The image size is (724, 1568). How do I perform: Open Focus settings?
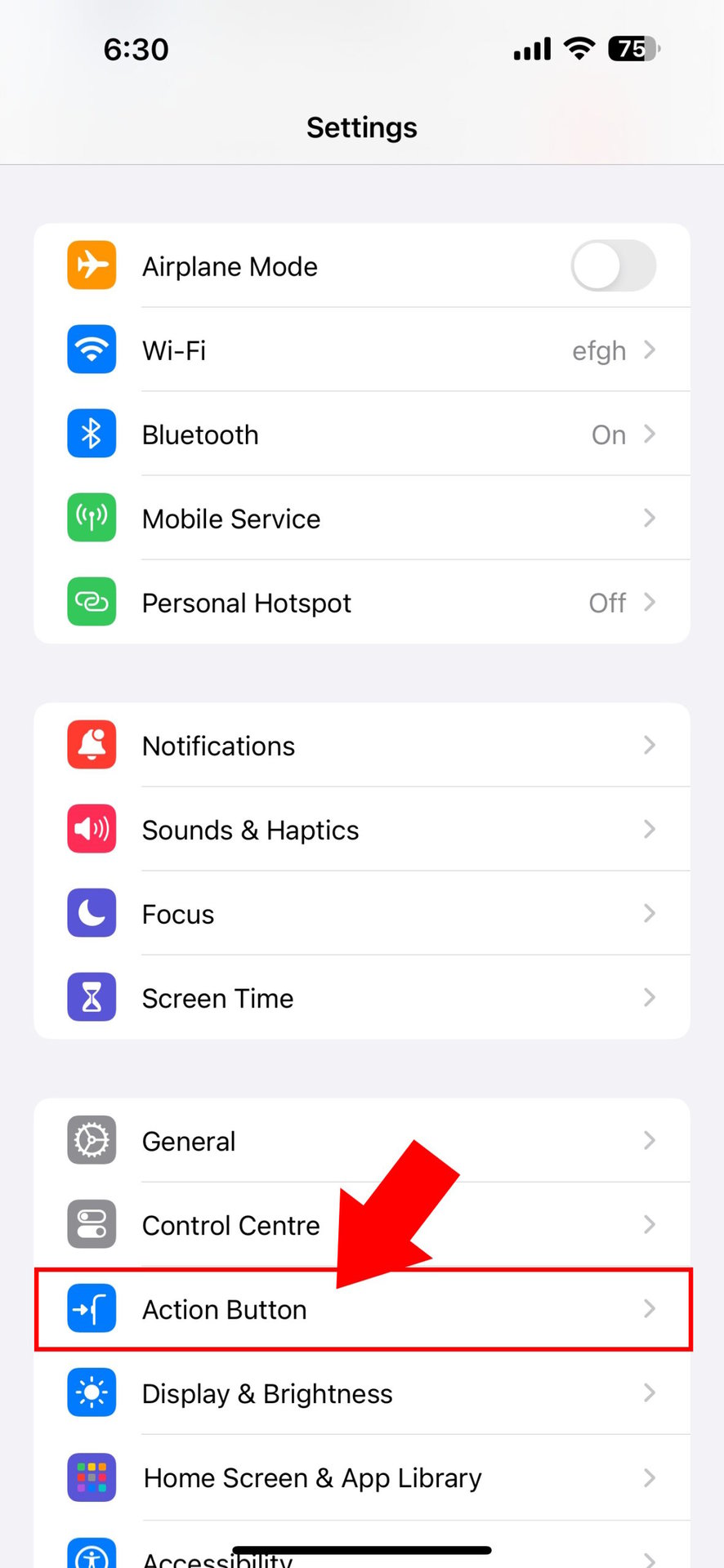(361, 914)
